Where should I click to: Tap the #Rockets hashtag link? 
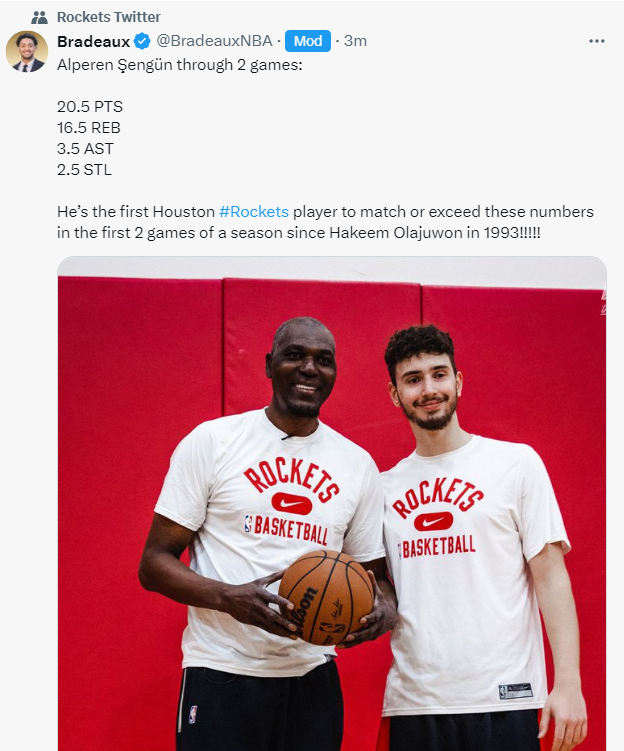[254, 212]
